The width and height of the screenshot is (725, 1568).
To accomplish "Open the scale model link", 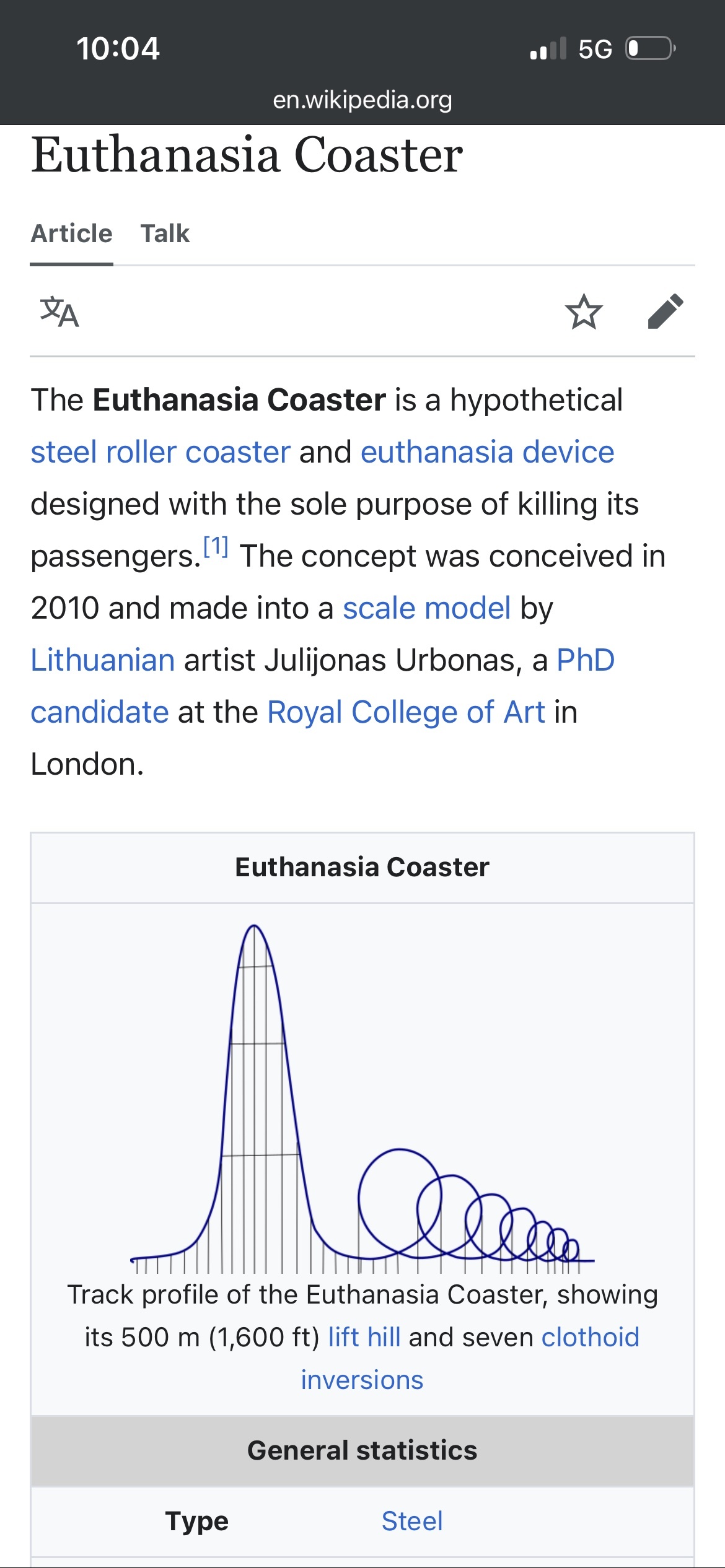I will tap(426, 608).
